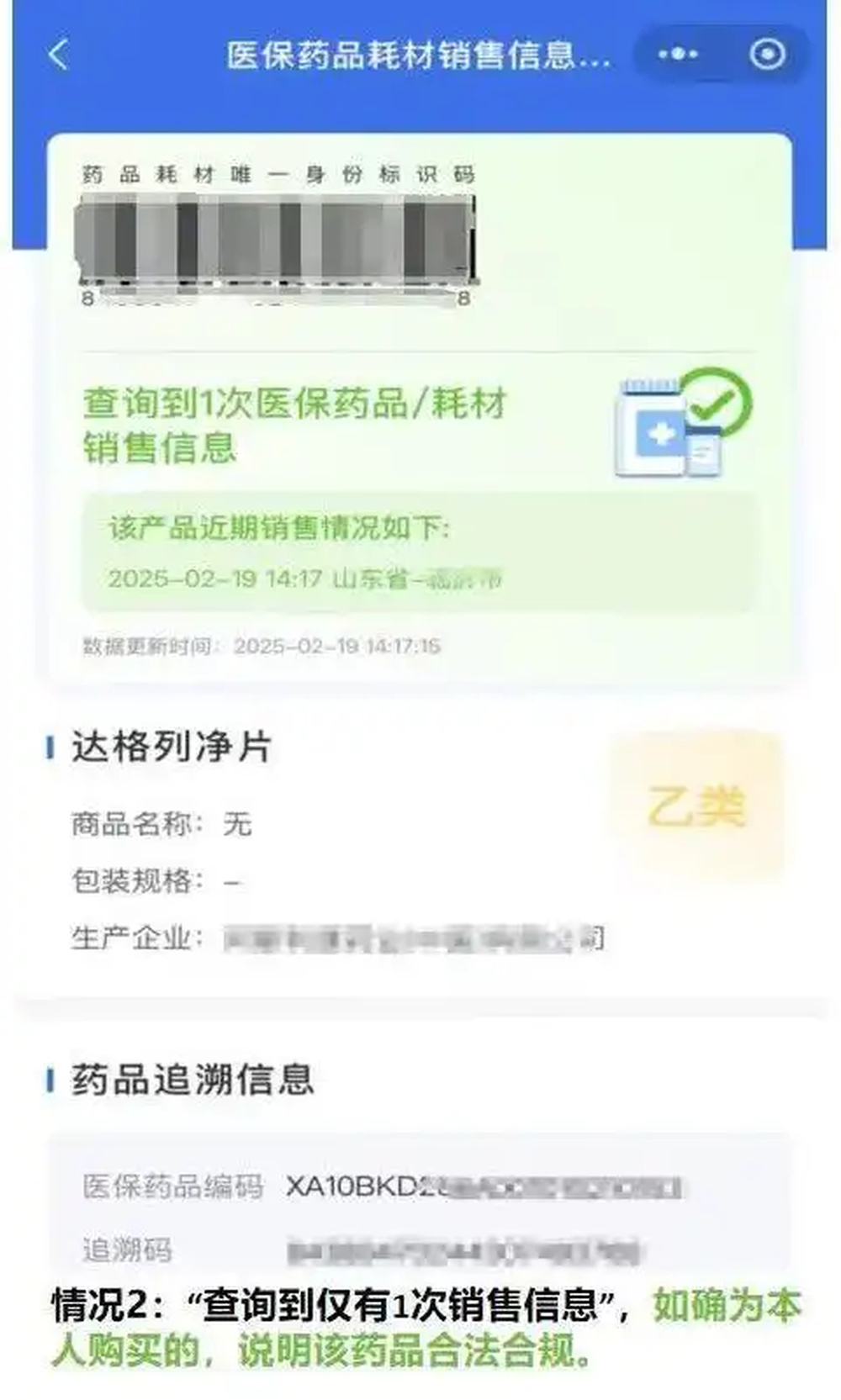Open the mini program more-options menu
841x1400 pixels.
[x=678, y=55]
